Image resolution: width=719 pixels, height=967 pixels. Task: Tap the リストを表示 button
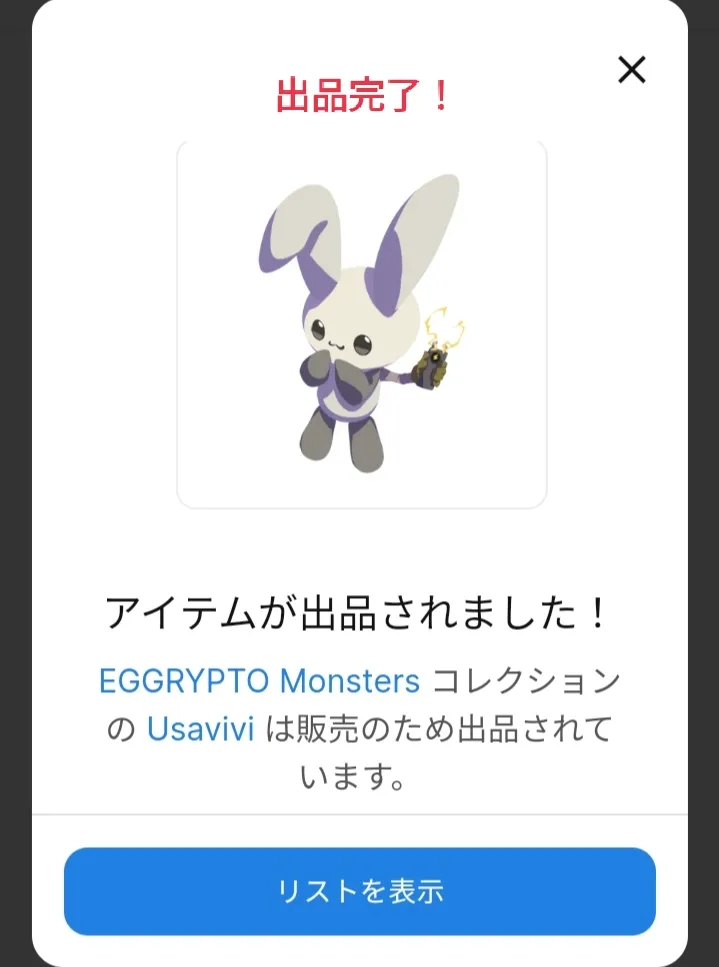click(360, 891)
